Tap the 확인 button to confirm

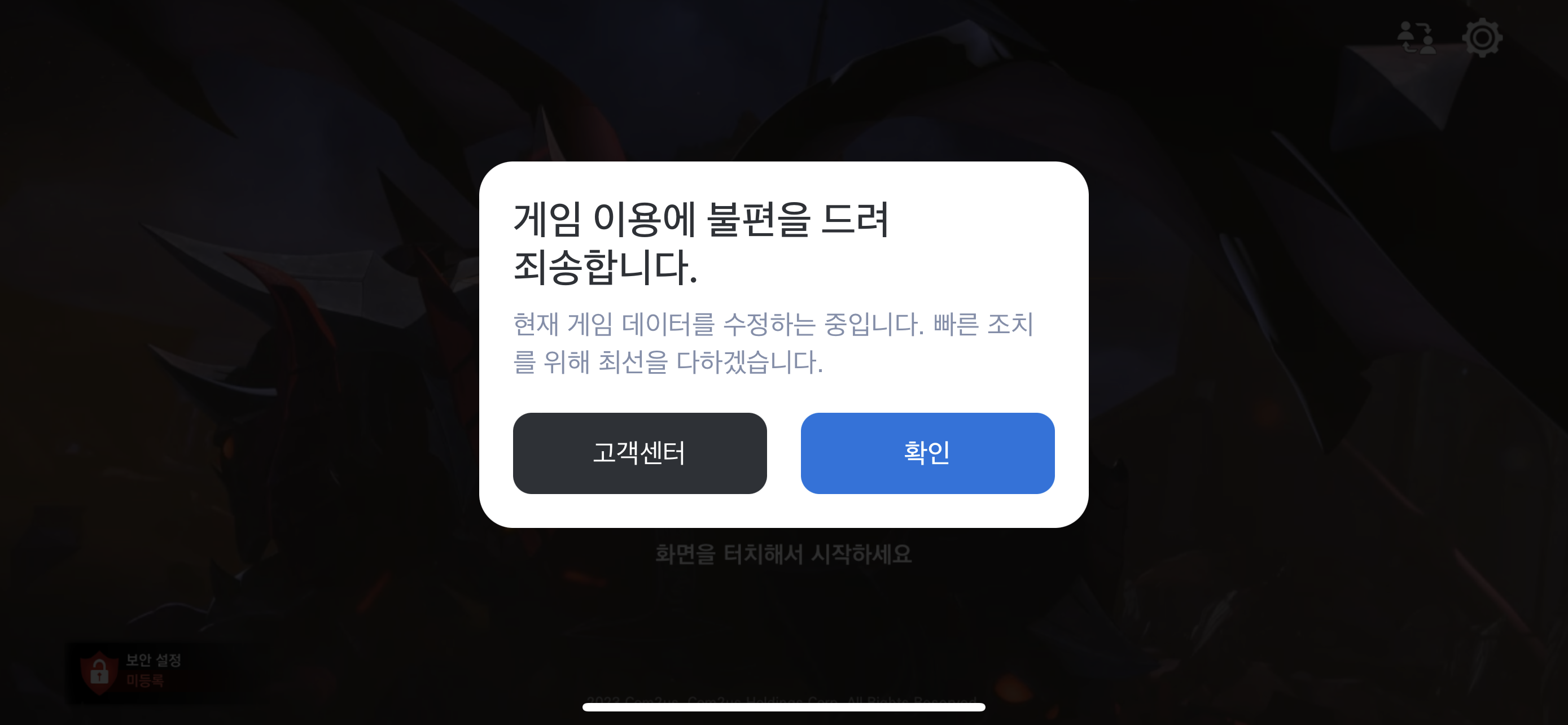point(927,453)
